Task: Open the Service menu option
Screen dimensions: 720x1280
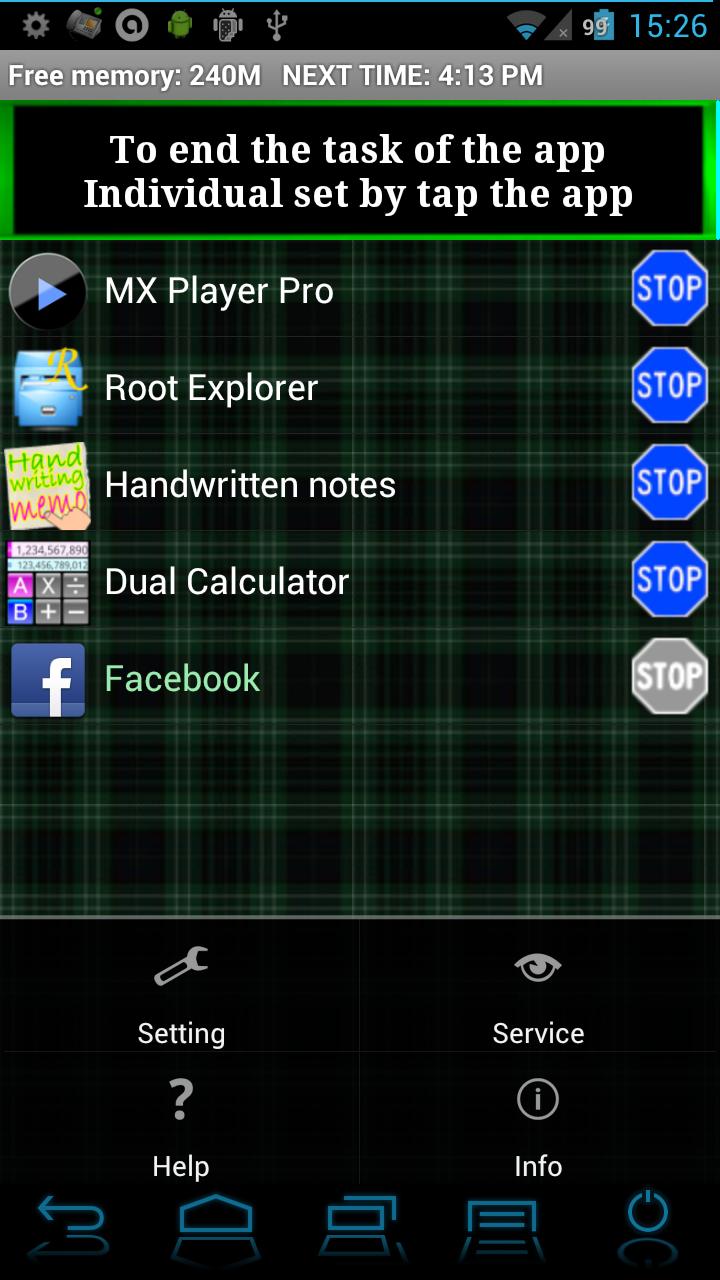Action: click(538, 993)
